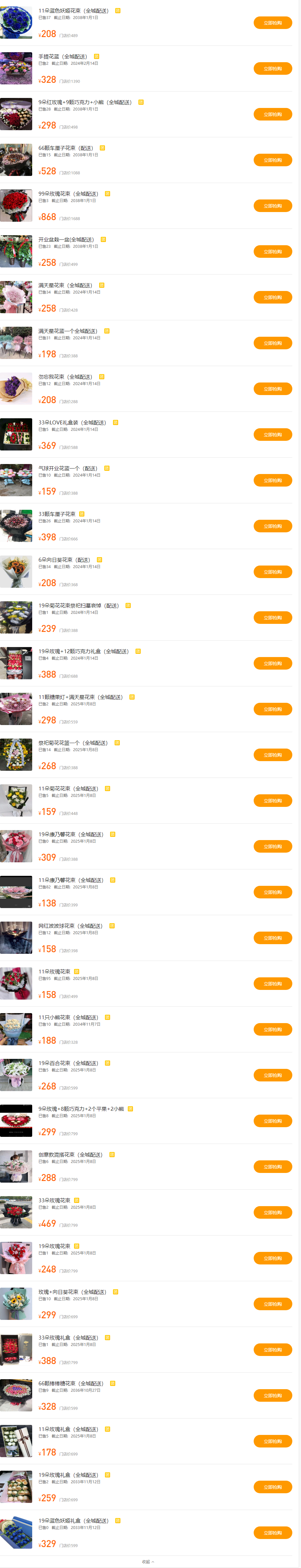The image size is (301, 1568).
Task: Purchase 勿忘我花束 with 立即抢购
Action: coord(272,389)
